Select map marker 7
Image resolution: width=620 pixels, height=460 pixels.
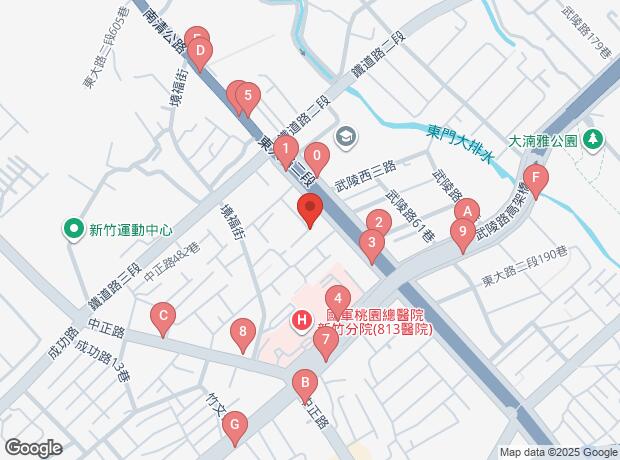click(x=323, y=340)
